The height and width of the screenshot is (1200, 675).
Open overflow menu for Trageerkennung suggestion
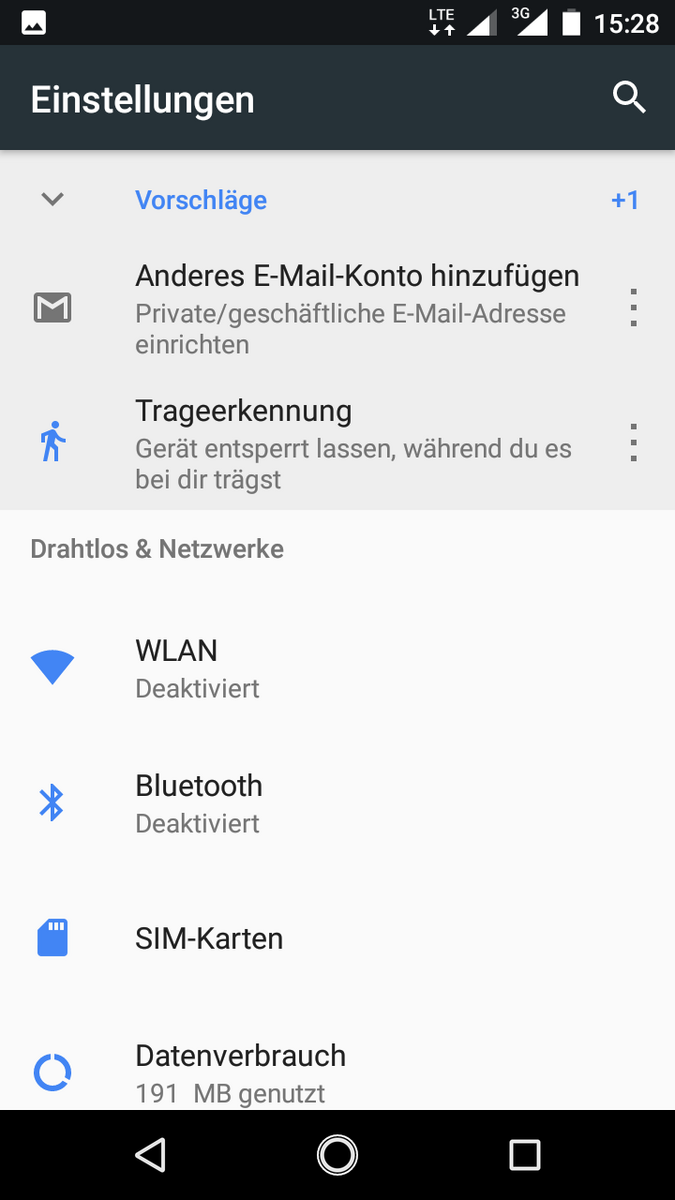point(633,443)
